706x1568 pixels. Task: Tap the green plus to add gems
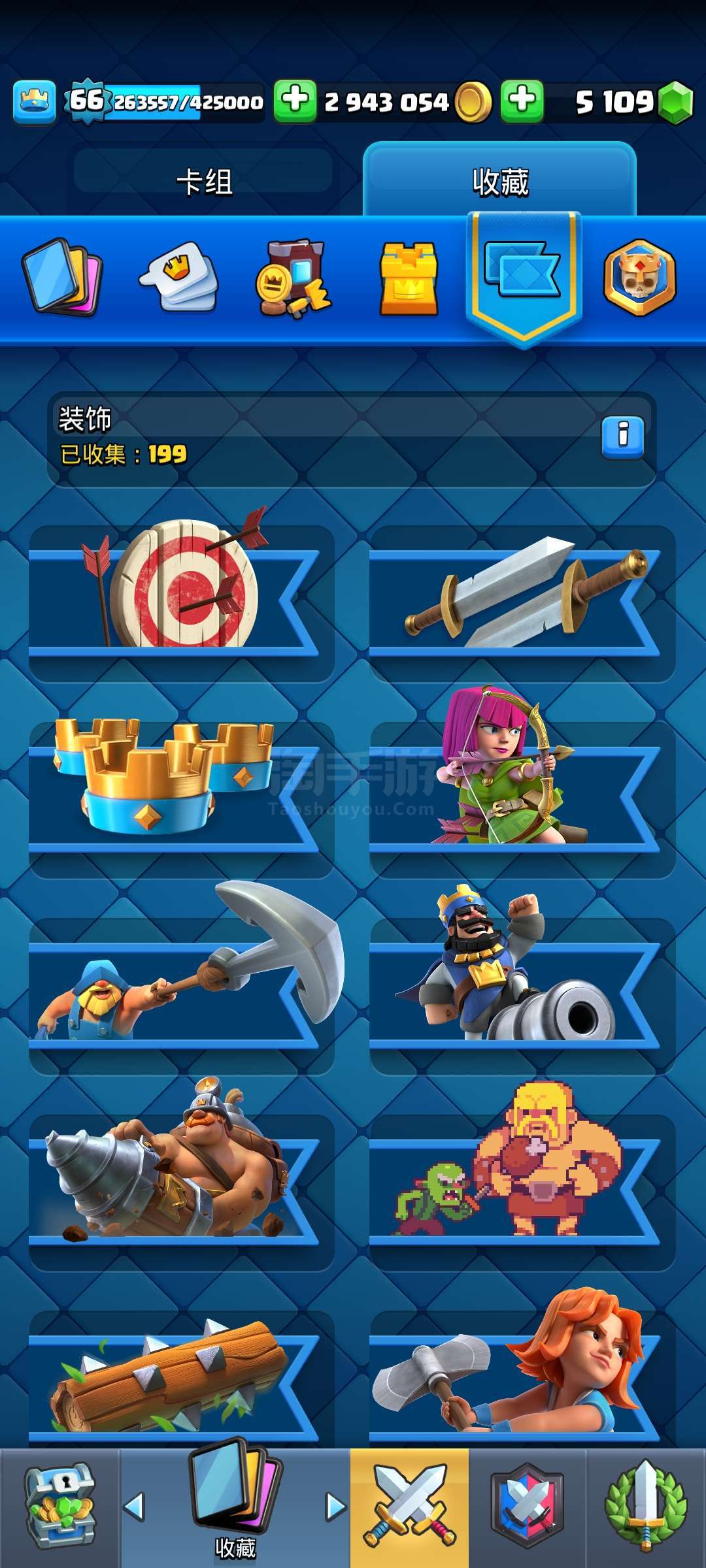522,101
